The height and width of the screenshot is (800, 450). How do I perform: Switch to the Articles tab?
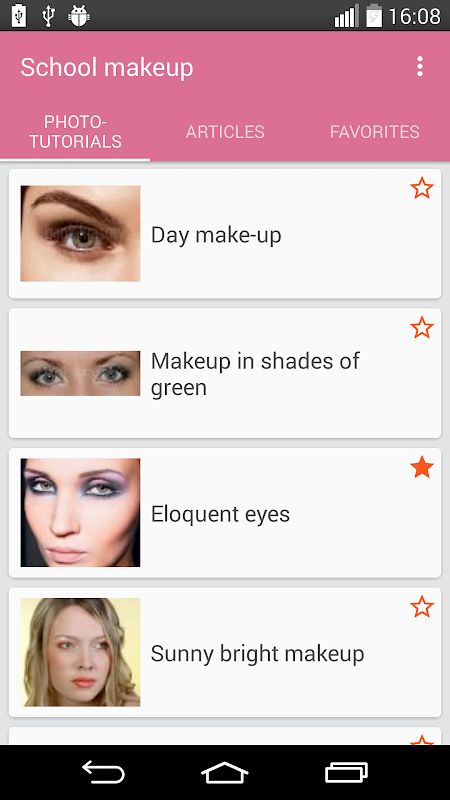pyautogui.click(x=225, y=132)
